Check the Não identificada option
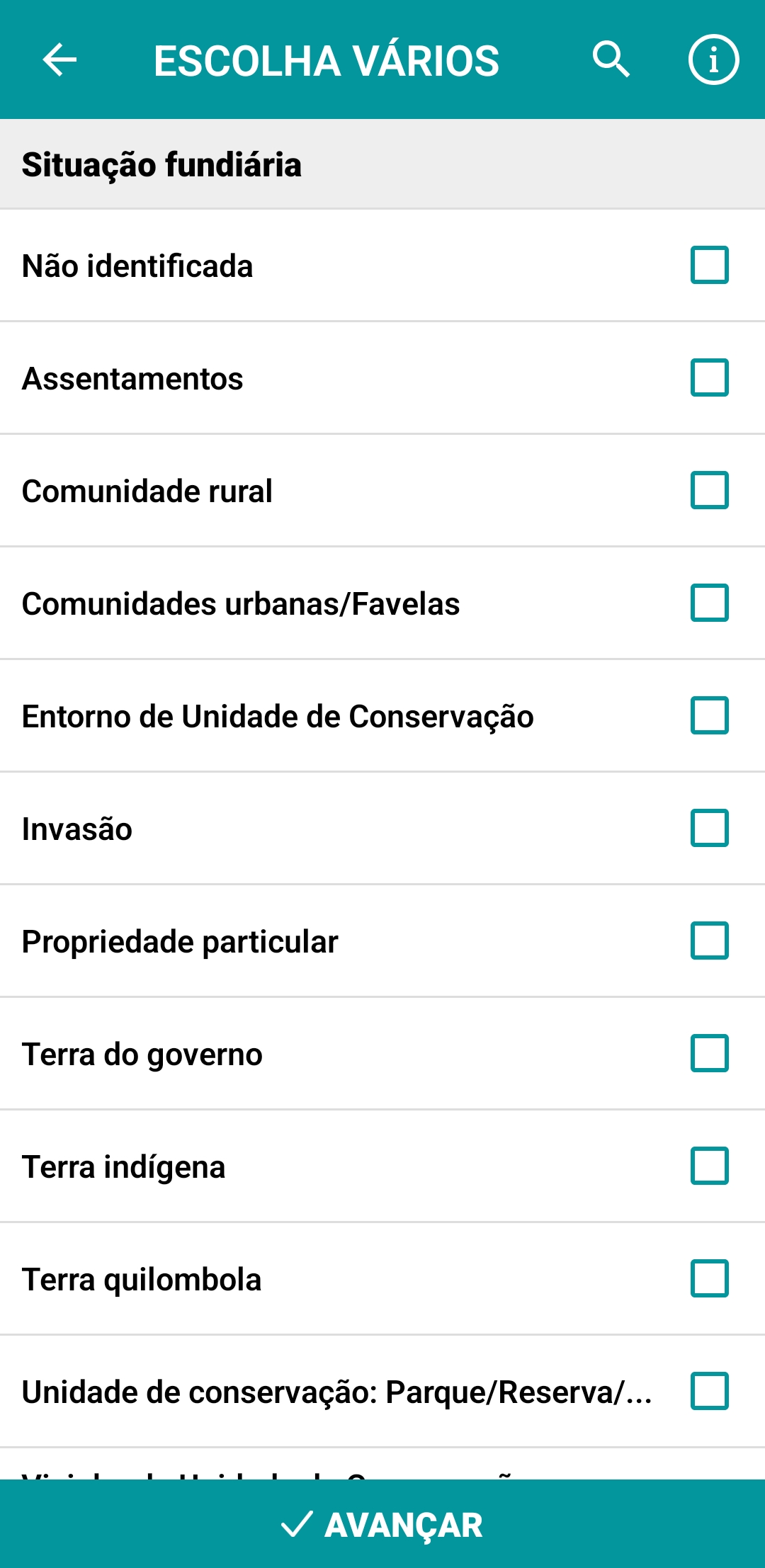765x1568 pixels. tap(709, 267)
